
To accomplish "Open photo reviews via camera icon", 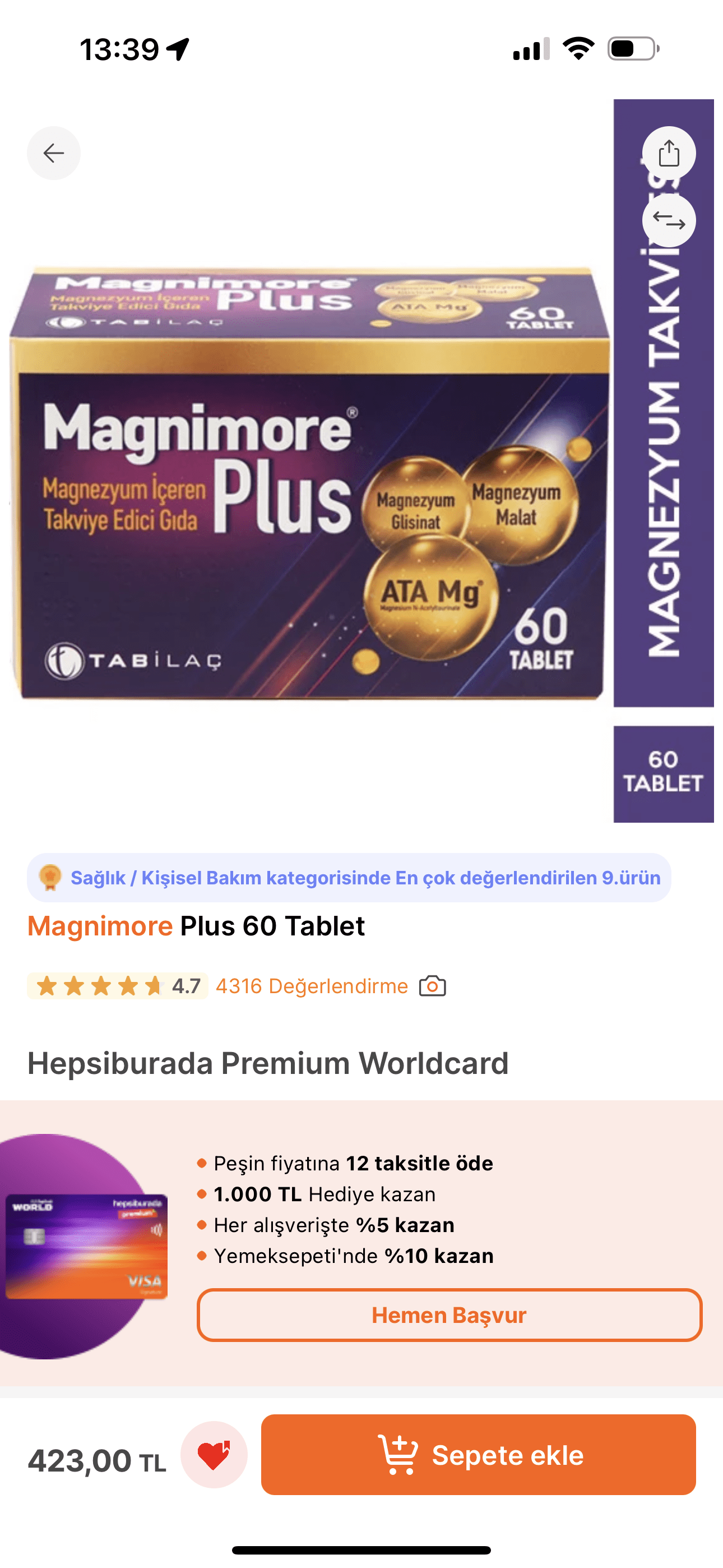I will 432,986.
